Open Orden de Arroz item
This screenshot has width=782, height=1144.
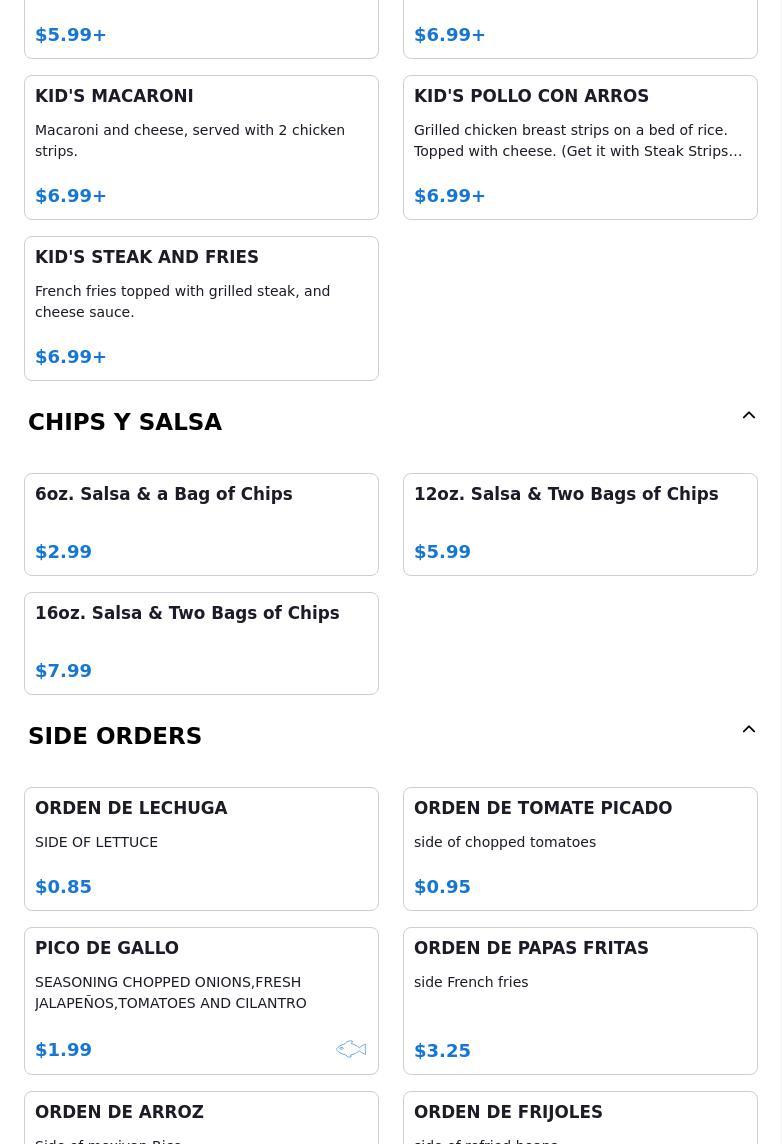[x=201, y=1120]
